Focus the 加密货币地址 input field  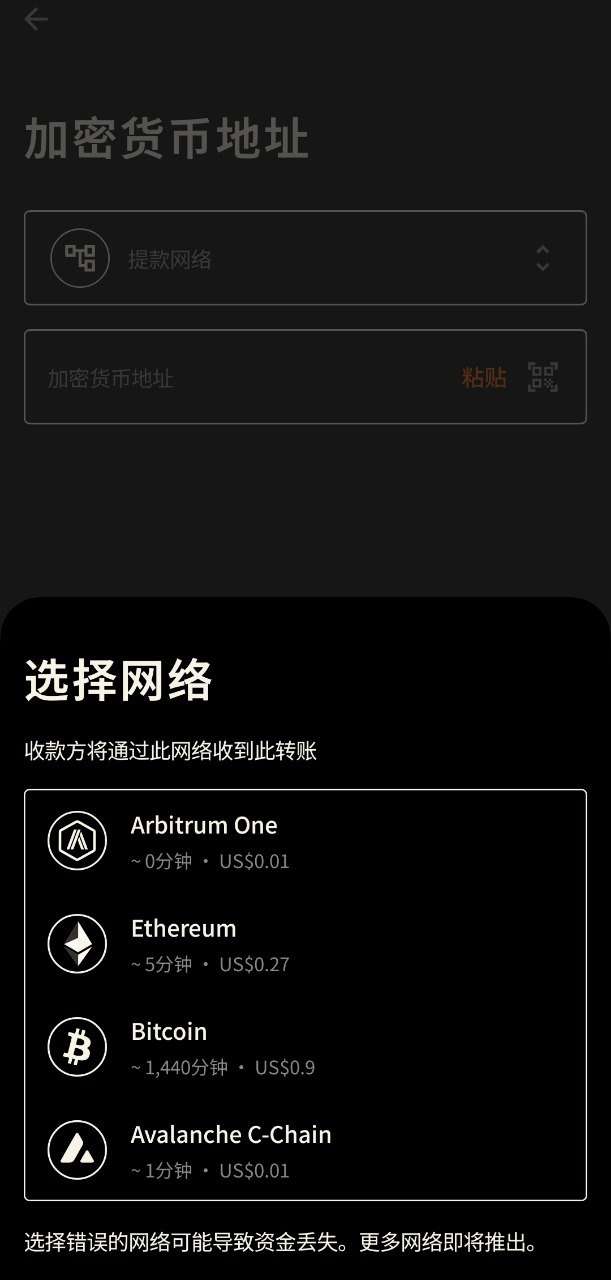(x=240, y=378)
